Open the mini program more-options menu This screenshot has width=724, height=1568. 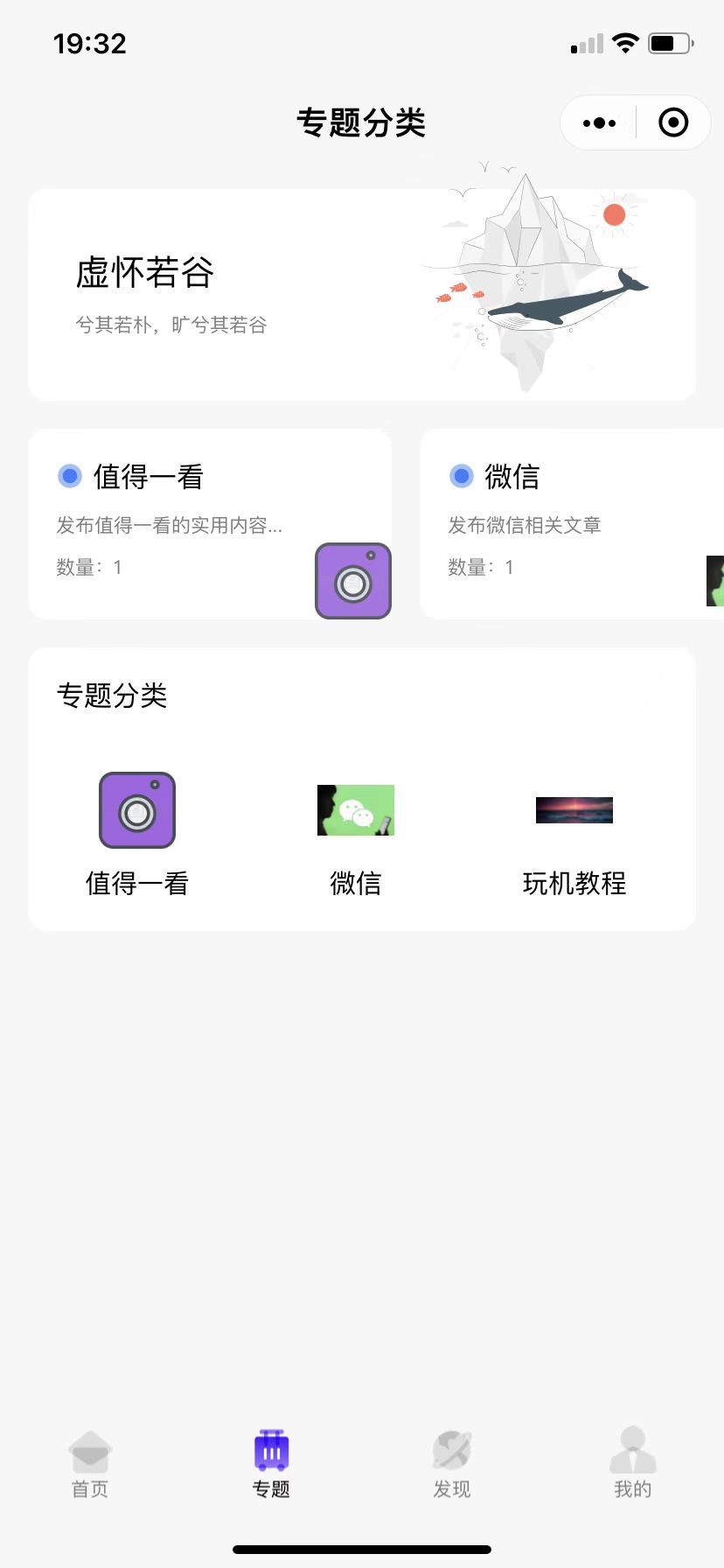coord(599,122)
